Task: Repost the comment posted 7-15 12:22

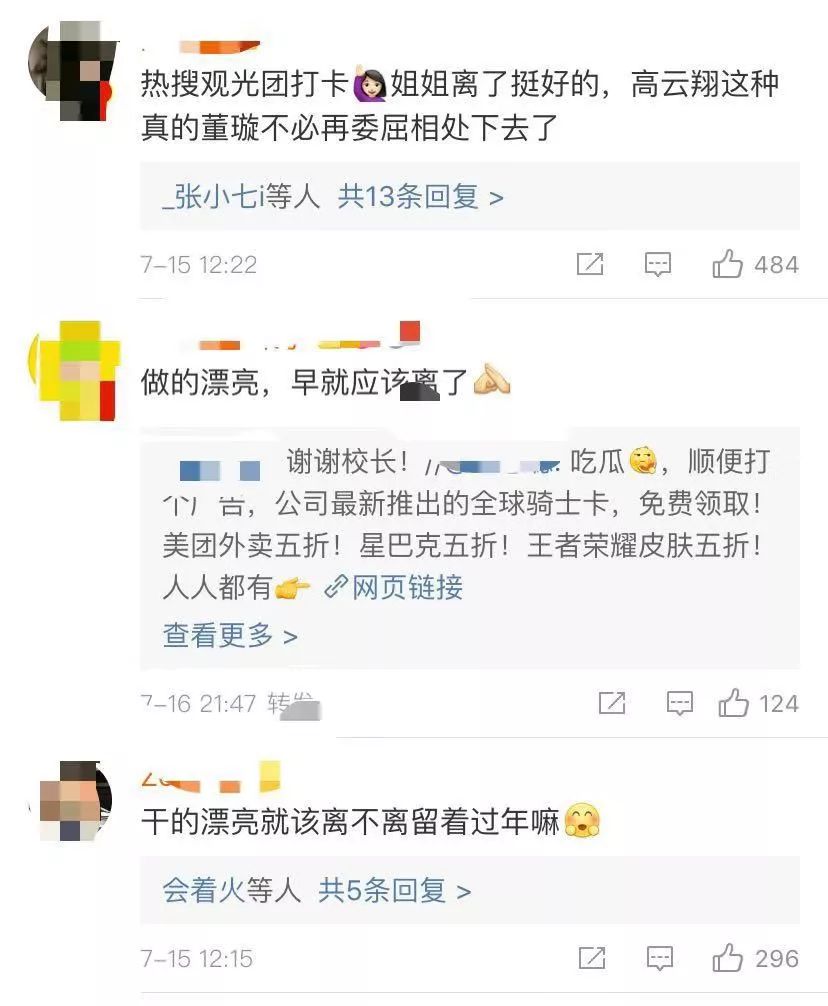Action: (590, 265)
